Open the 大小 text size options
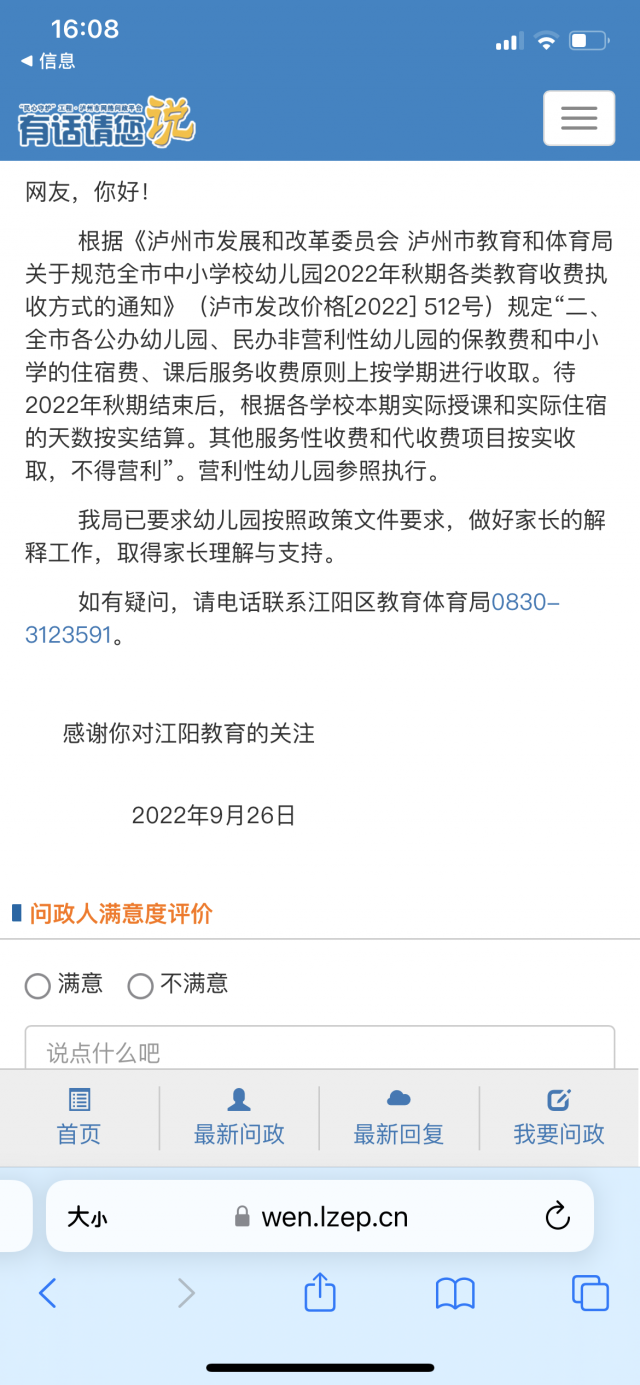 click(x=87, y=1217)
